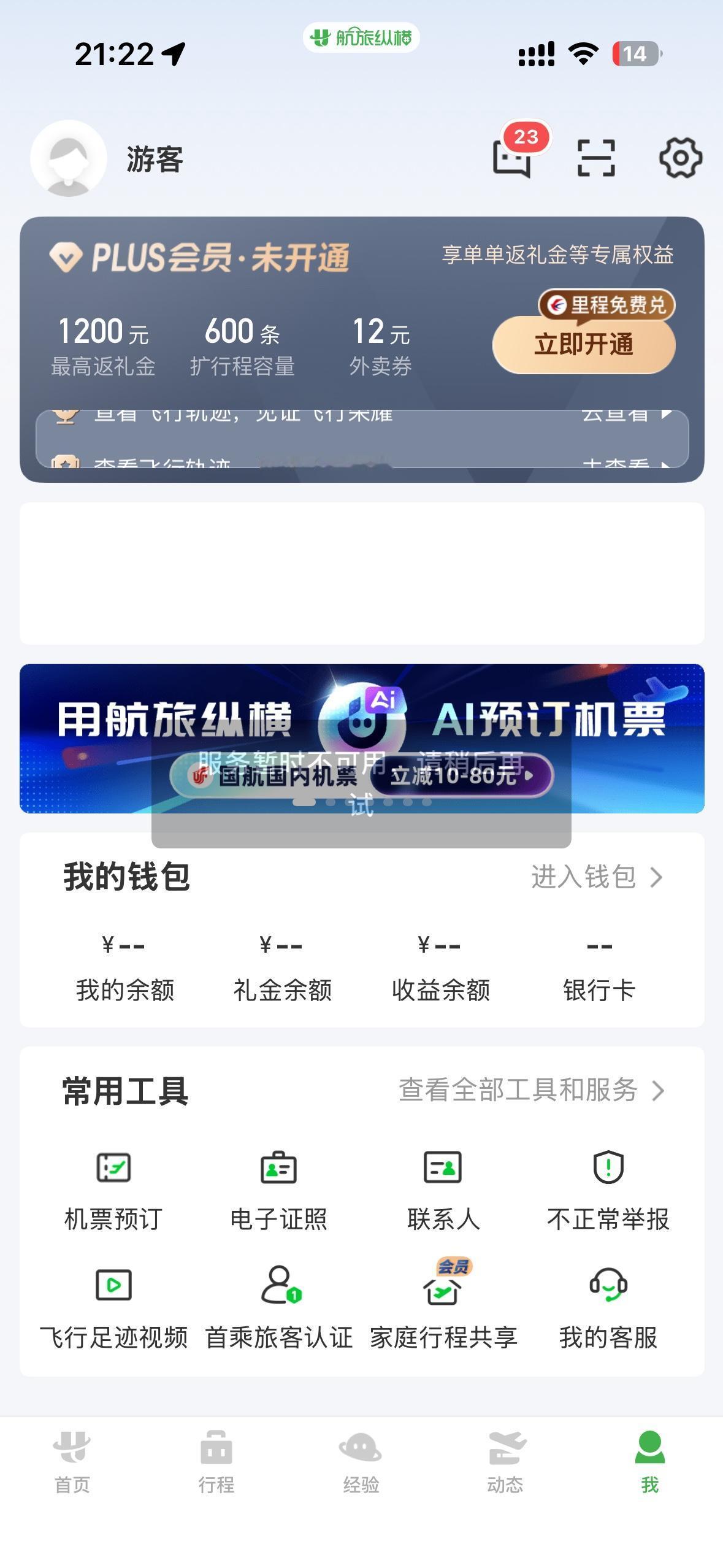Open the scan QR code tool
Viewport: 723px width, 1568px height.
(596, 158)
